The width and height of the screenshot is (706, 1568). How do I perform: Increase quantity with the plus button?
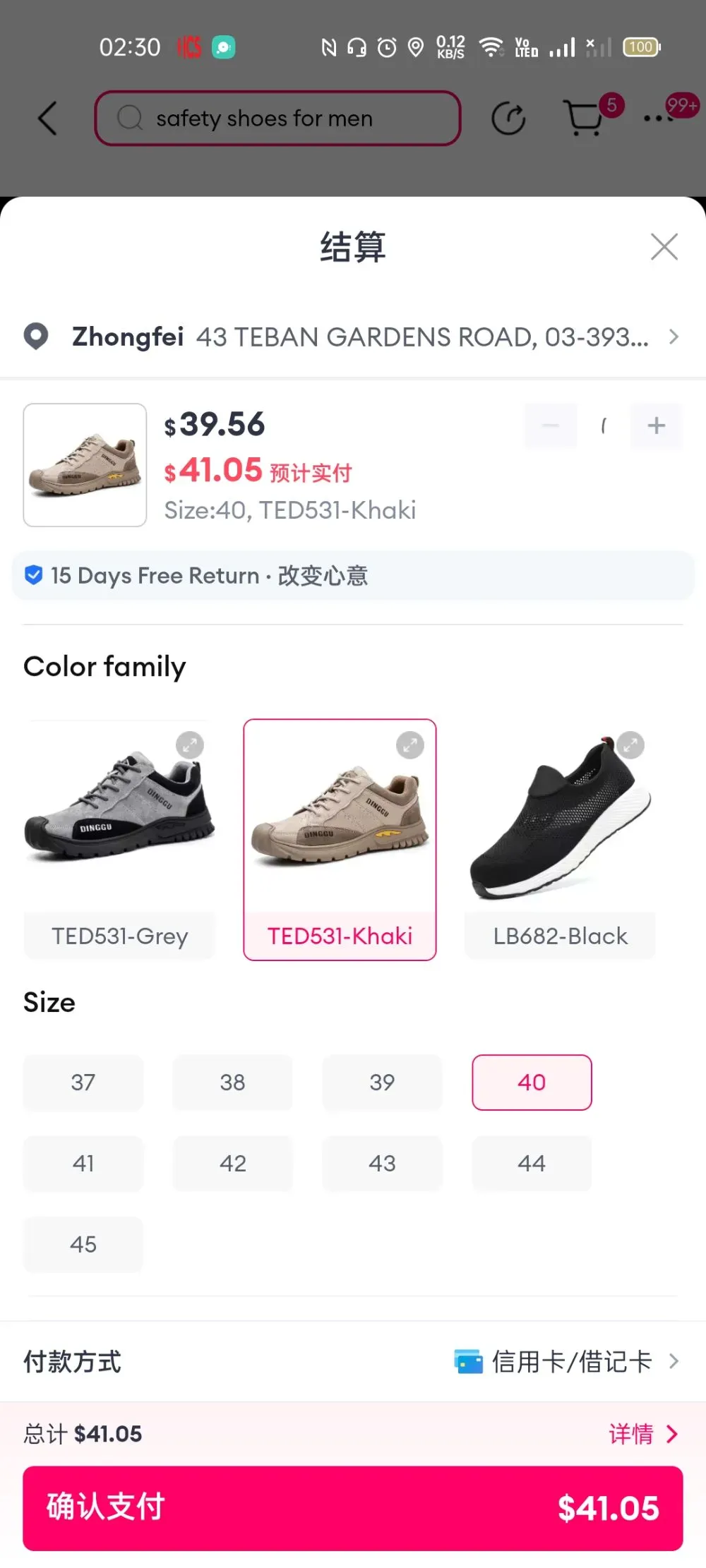point(657,426)
